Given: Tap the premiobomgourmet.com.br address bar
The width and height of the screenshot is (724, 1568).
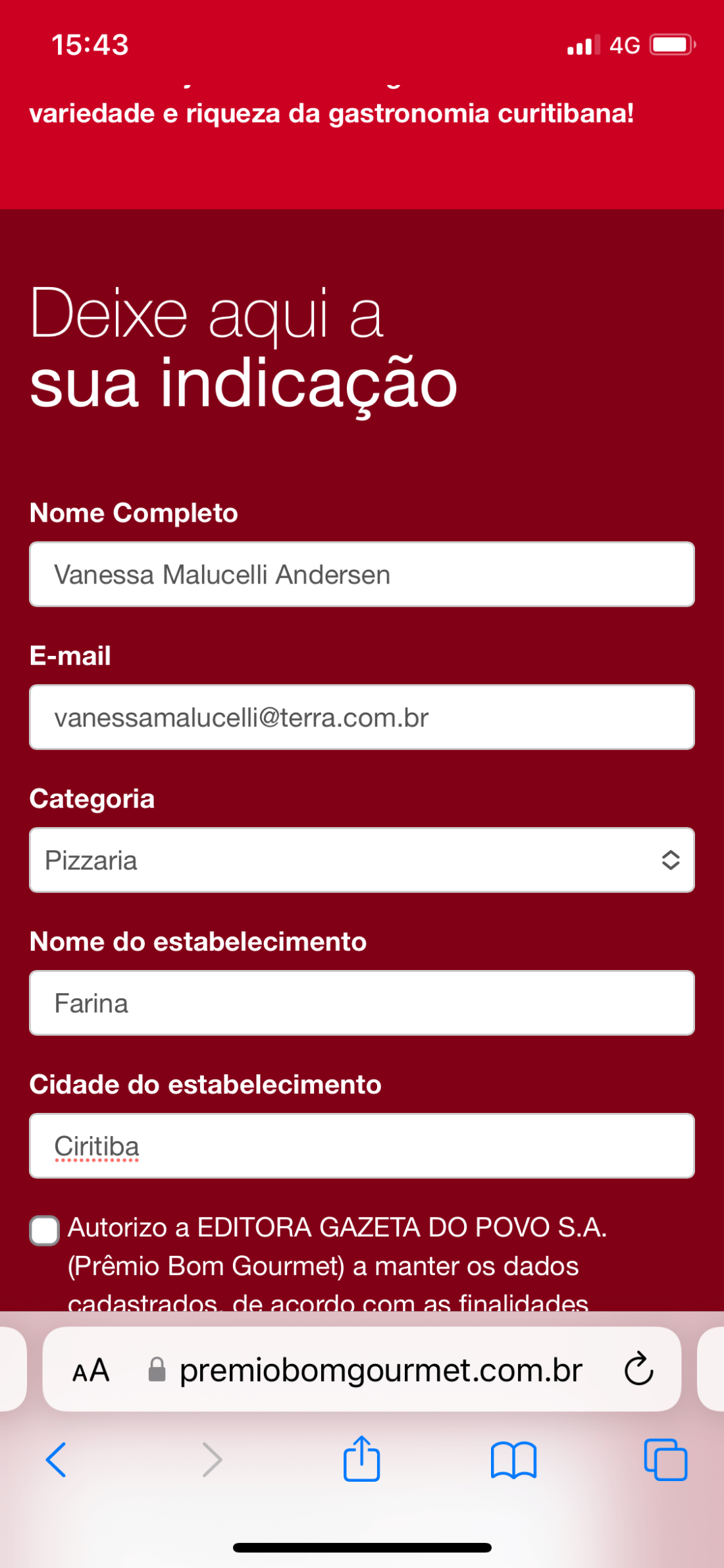Looking at the screenshot, I should tap(380, 1370).
